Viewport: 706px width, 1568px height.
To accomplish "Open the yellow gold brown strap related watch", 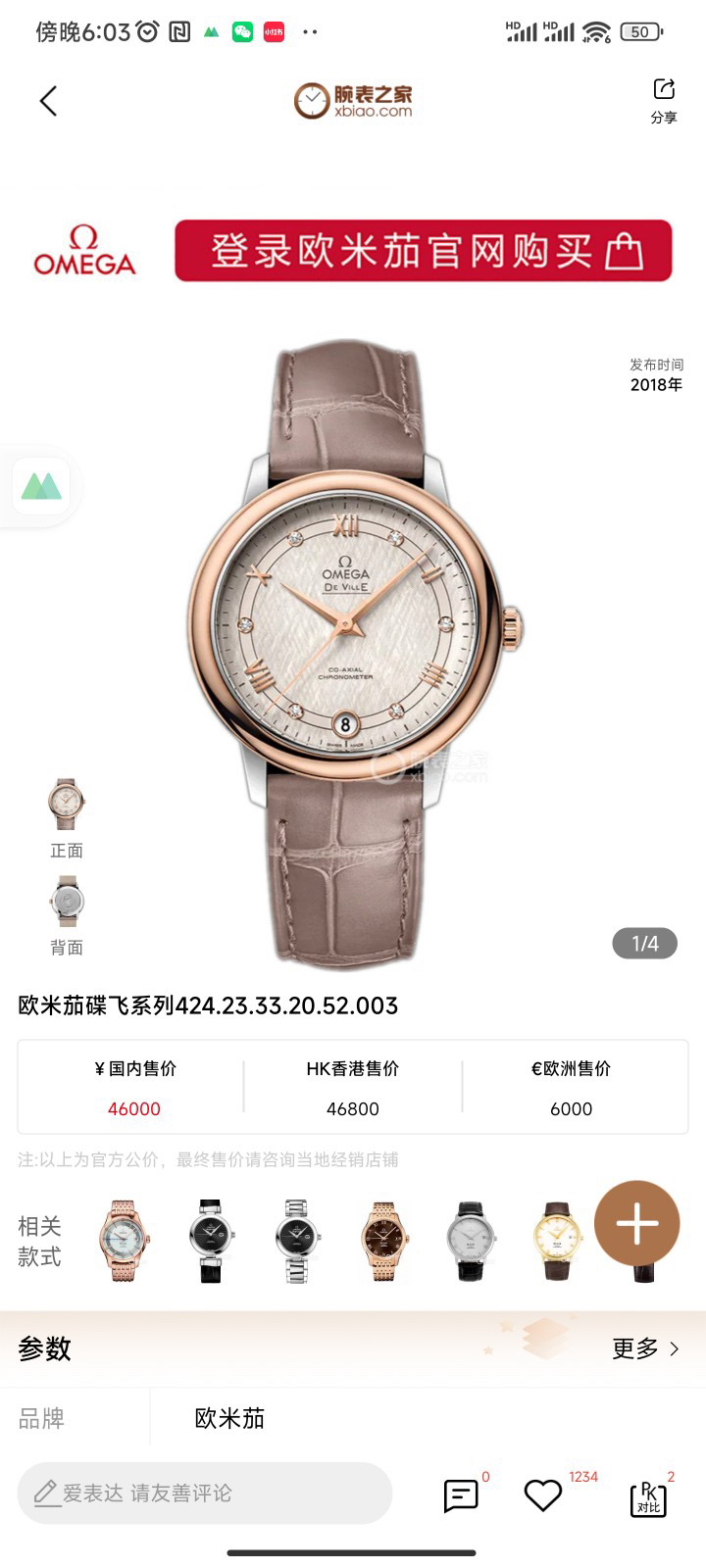I will pos(556,1240).
